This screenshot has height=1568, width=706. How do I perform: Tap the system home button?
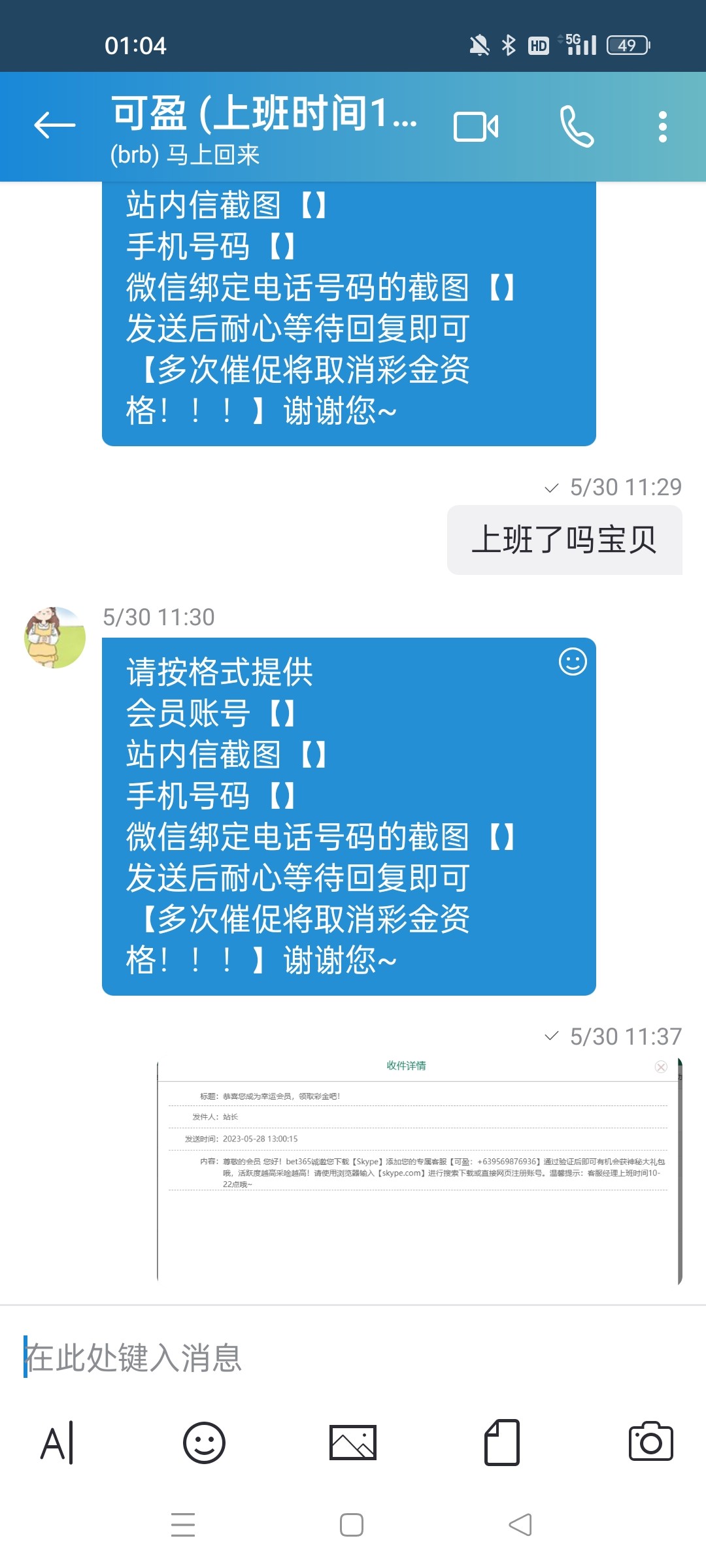[352, 1525]
